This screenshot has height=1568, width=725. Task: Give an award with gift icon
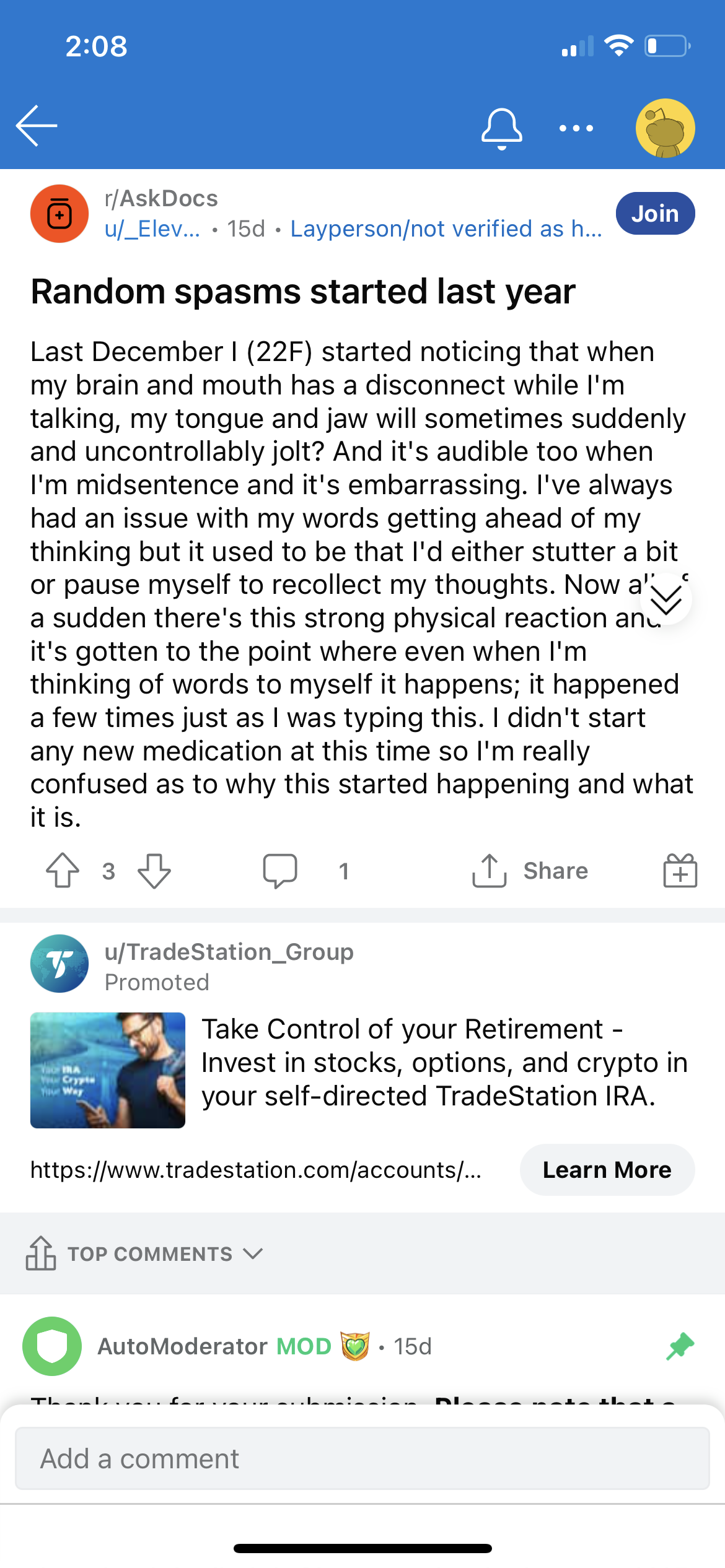(680, 870)
